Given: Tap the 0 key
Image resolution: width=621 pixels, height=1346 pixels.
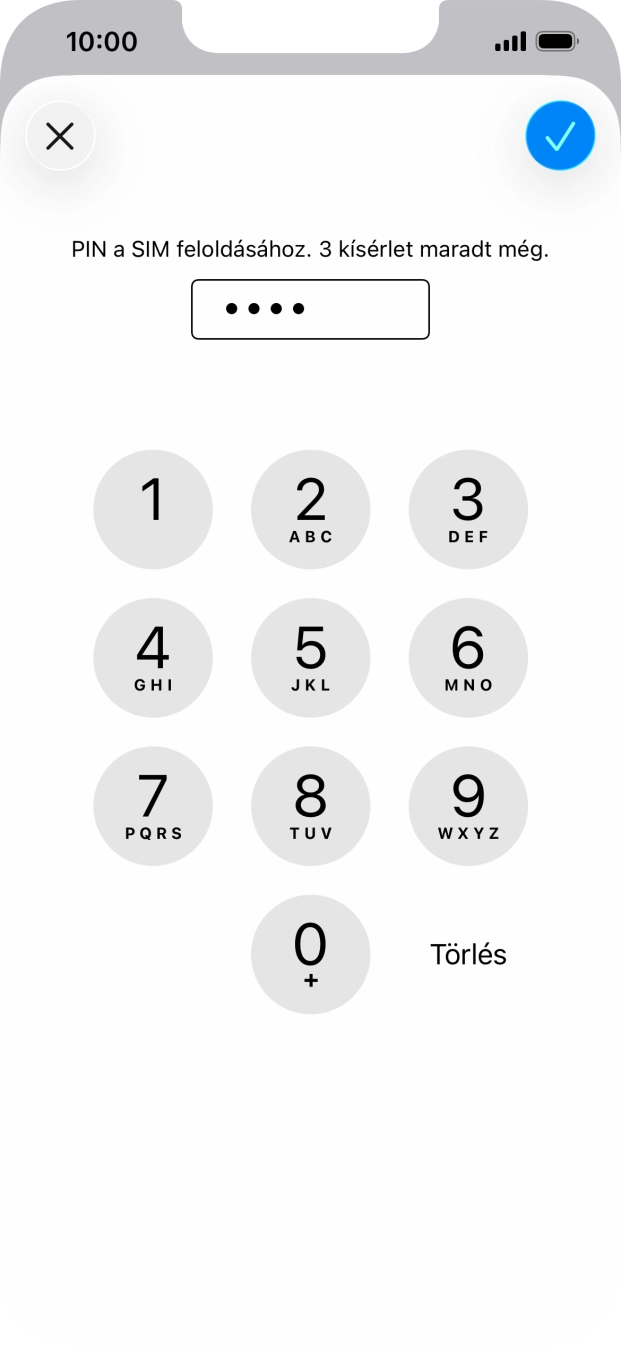Looking at the screenshot, I should tap(310, 954).
